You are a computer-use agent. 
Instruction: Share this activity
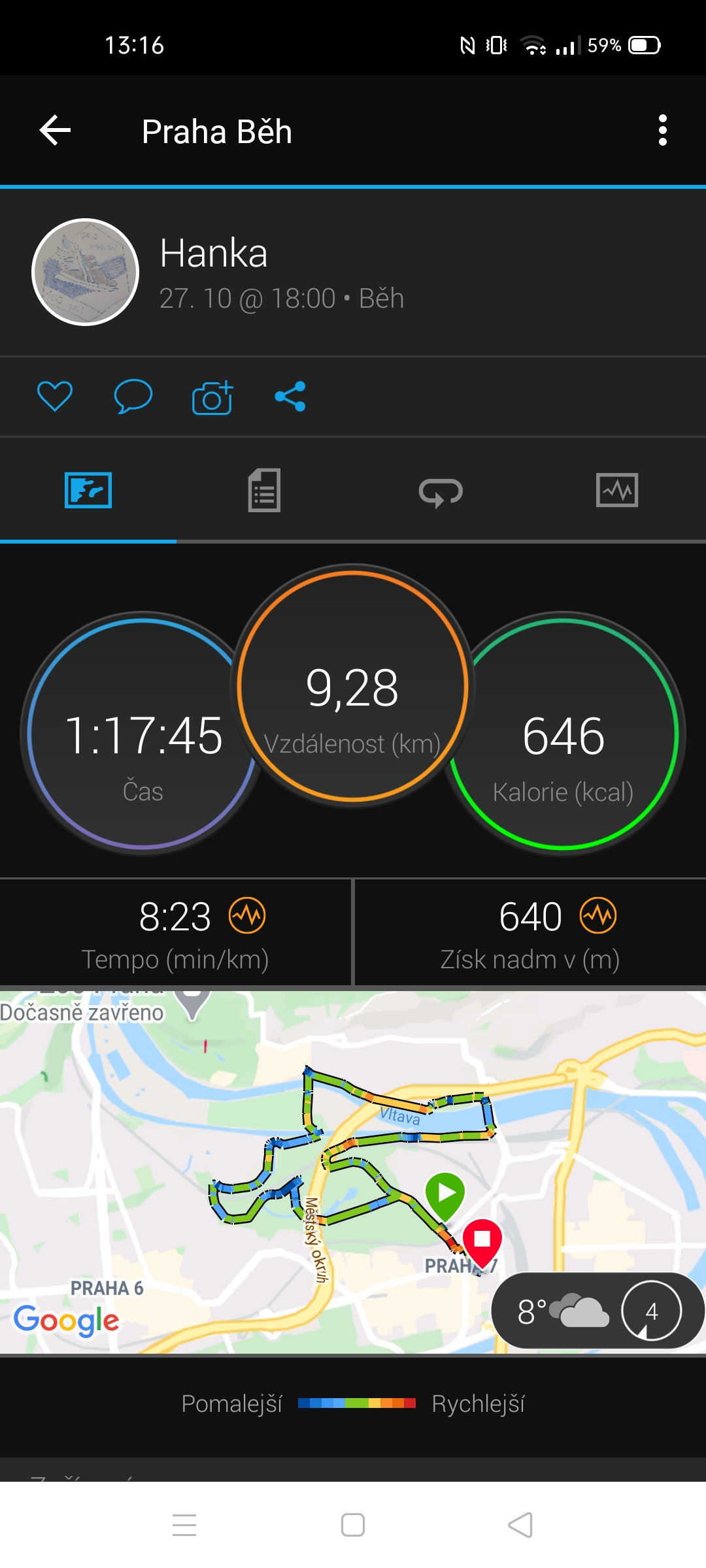290,397
